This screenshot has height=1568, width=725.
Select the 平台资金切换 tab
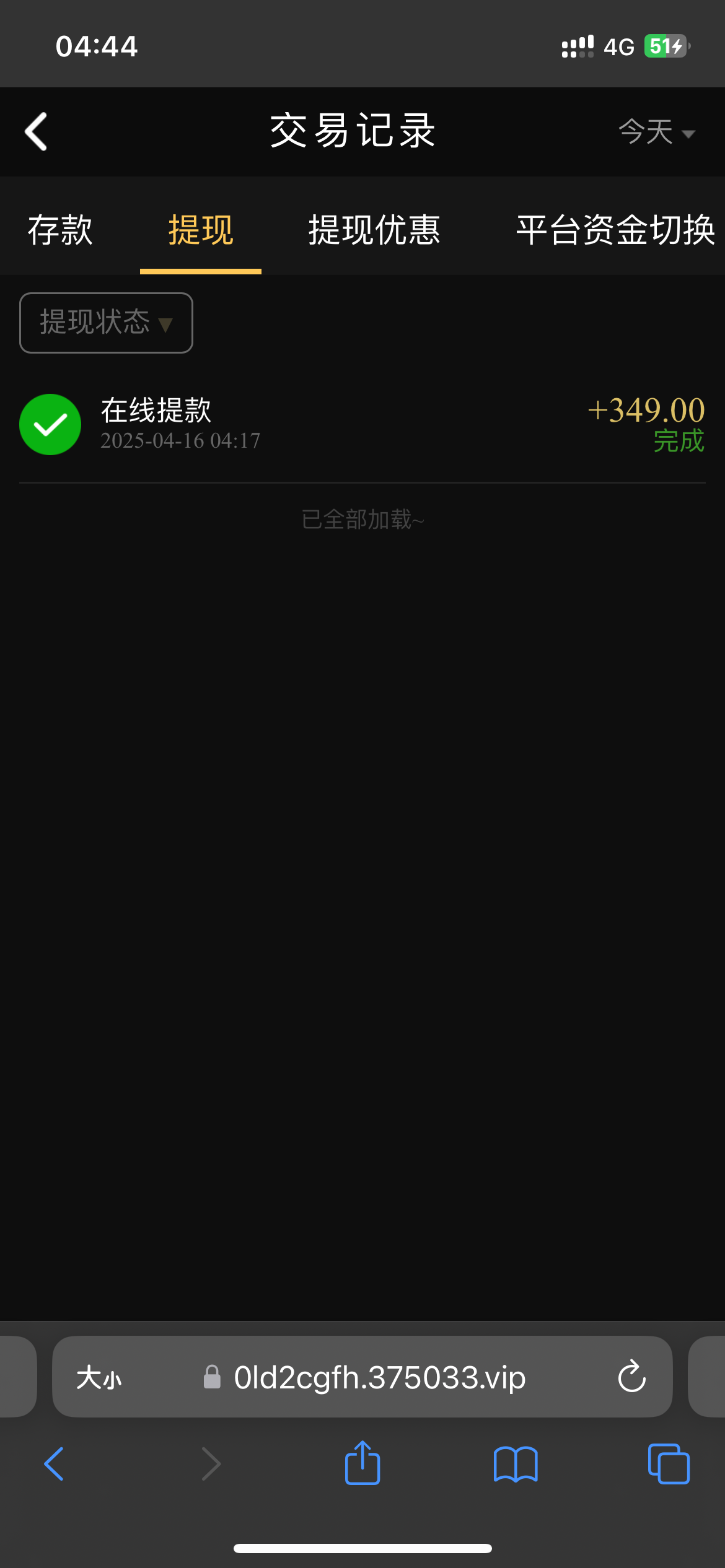point(615,230)
